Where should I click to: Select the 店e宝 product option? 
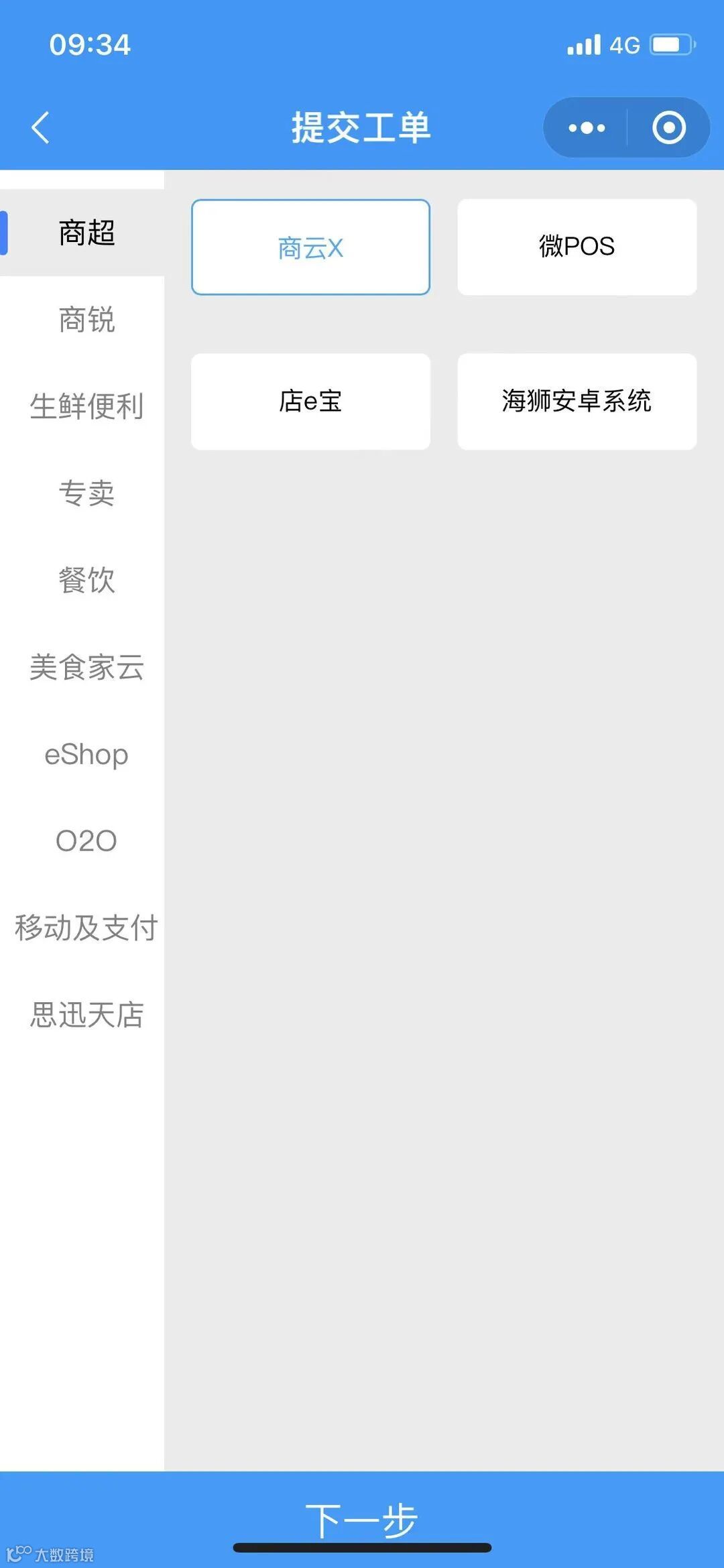coord(310,401)
